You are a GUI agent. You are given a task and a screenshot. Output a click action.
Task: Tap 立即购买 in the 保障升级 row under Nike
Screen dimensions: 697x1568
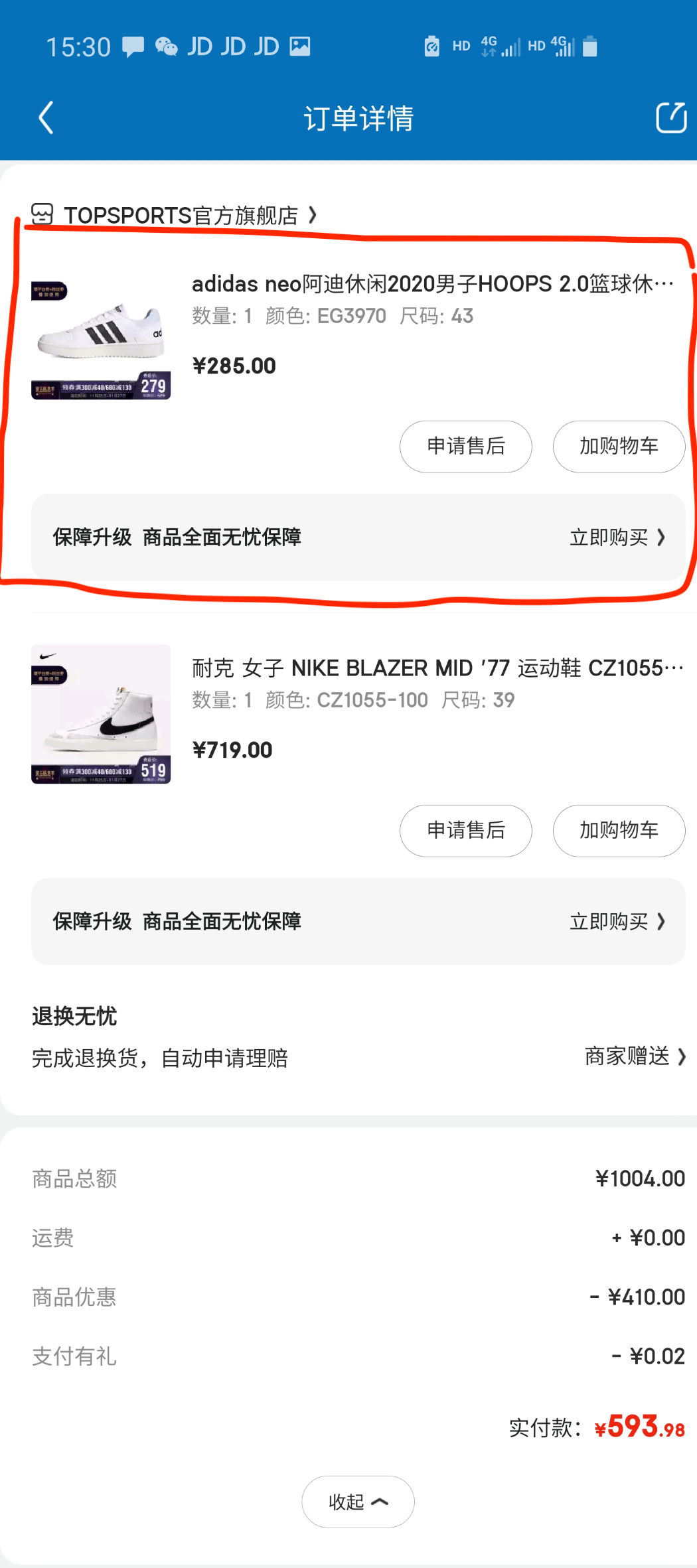click(x=617, y=921)
